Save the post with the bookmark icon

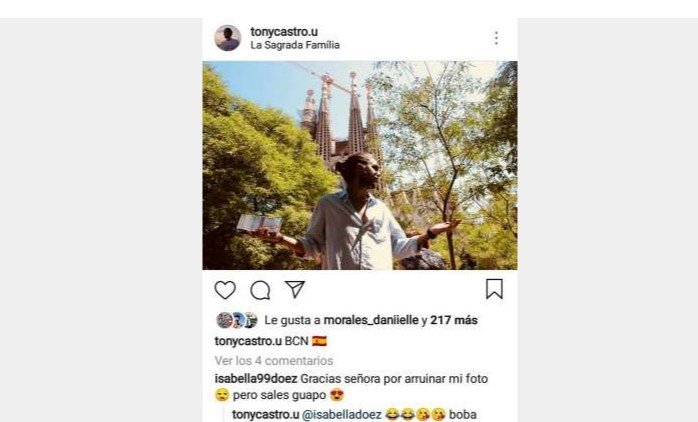[x=494, y=290]
